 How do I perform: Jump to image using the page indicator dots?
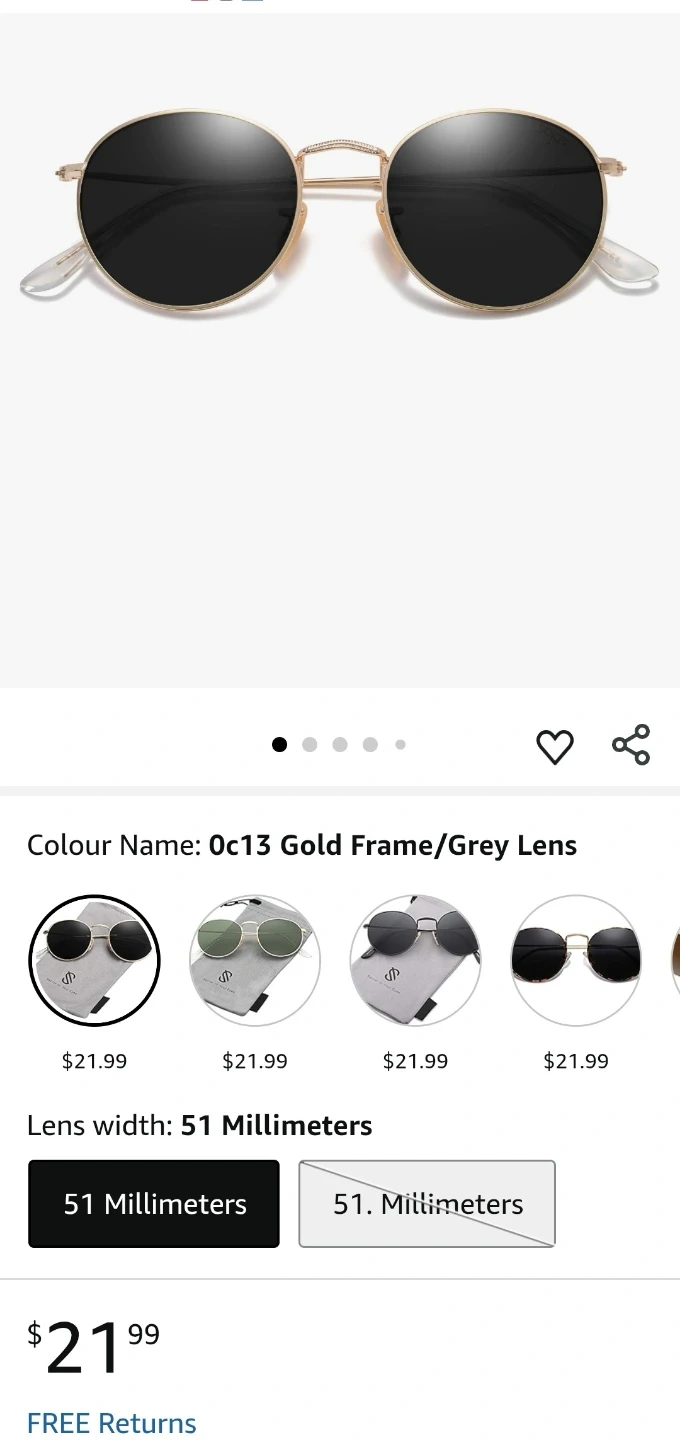pyautogui.click(x=339, y=744)
